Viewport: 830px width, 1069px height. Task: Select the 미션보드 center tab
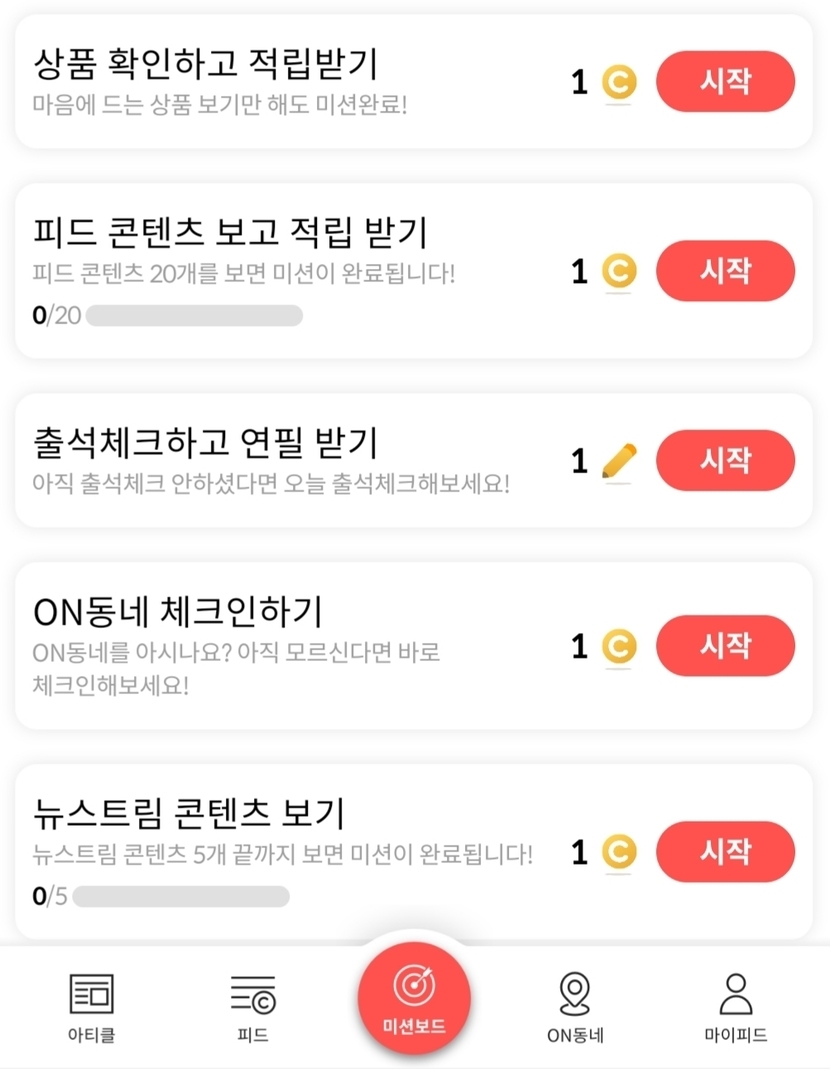[414, 998]
